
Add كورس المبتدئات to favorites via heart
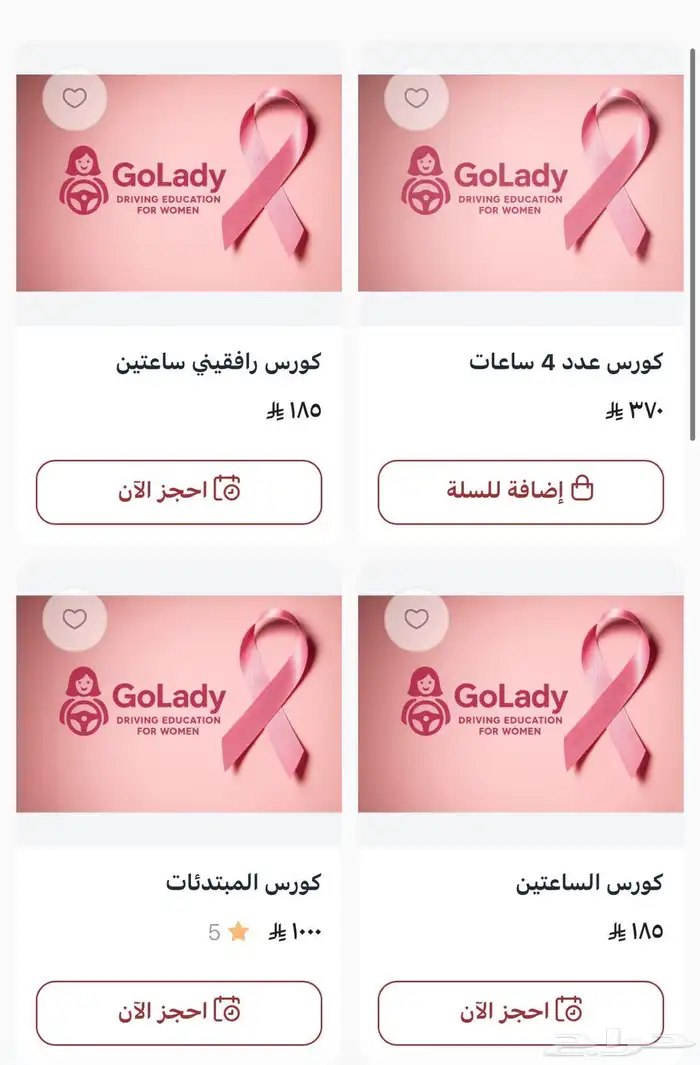pos(74,619)
